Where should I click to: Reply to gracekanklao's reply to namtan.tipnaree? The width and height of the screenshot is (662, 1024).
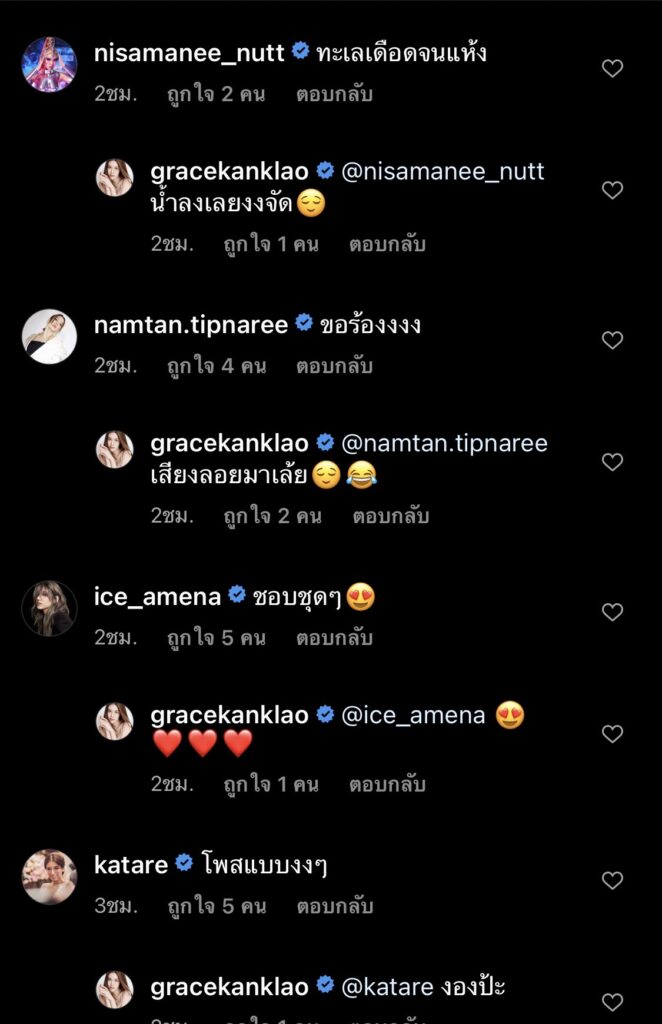click(390, 516)
